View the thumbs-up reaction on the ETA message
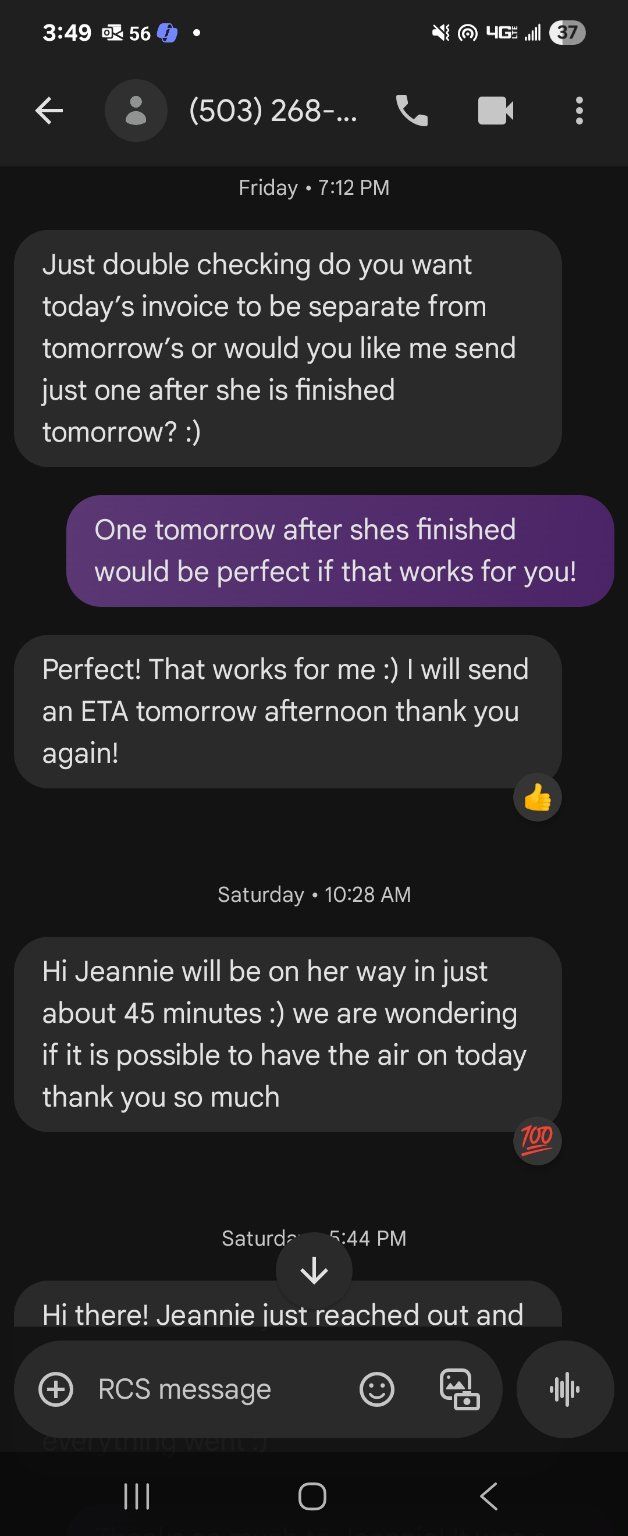Screen dimensions: 628x1536 (x=537, y=797)
